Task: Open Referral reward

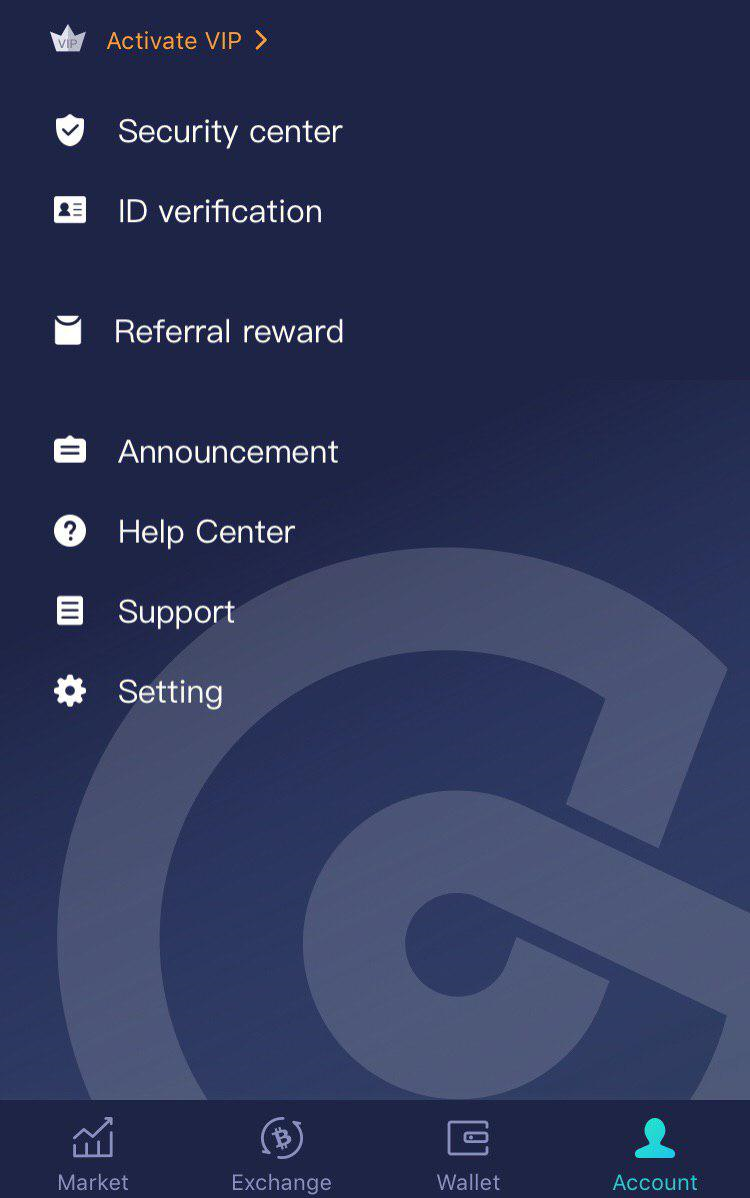Action: click(x=228, y=331)
